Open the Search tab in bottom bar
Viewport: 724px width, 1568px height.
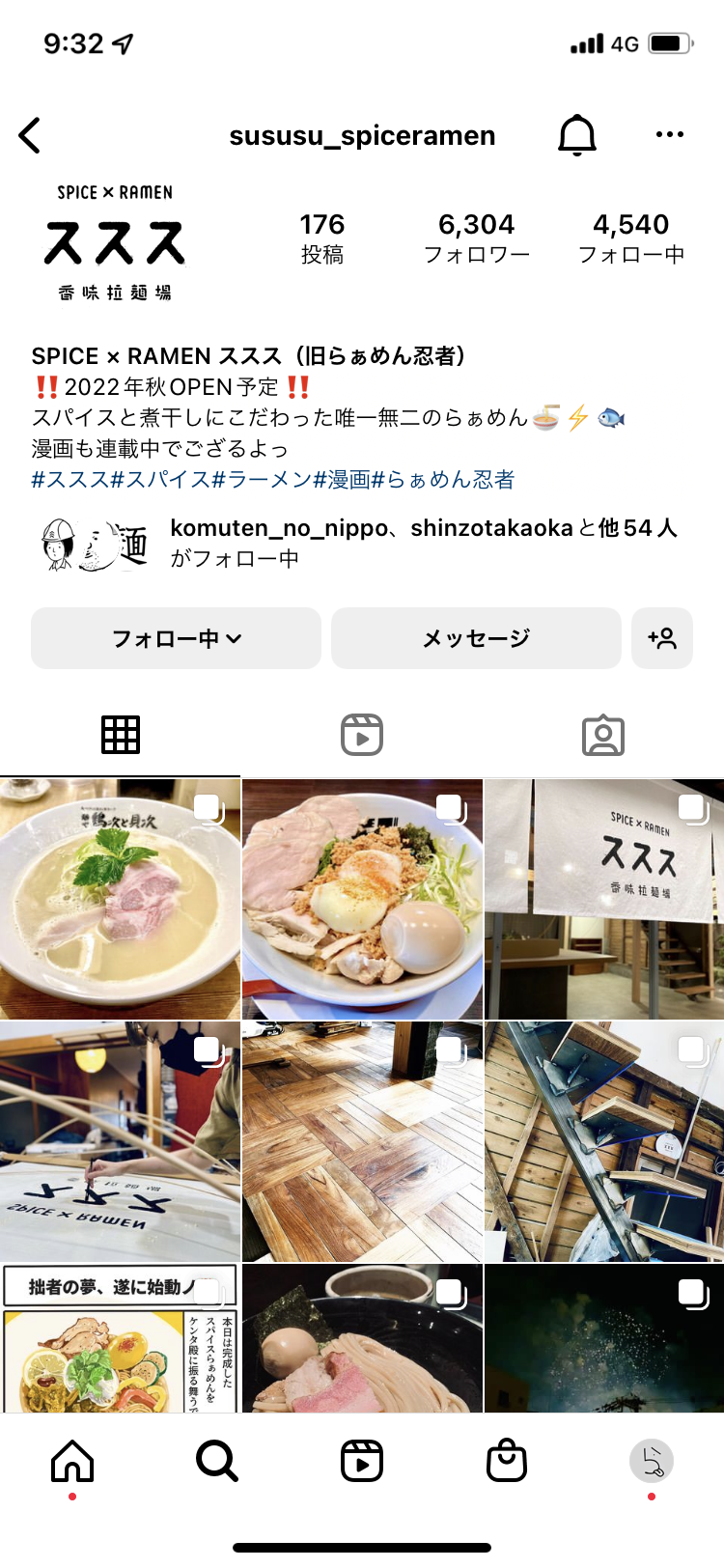[217, 1461]
